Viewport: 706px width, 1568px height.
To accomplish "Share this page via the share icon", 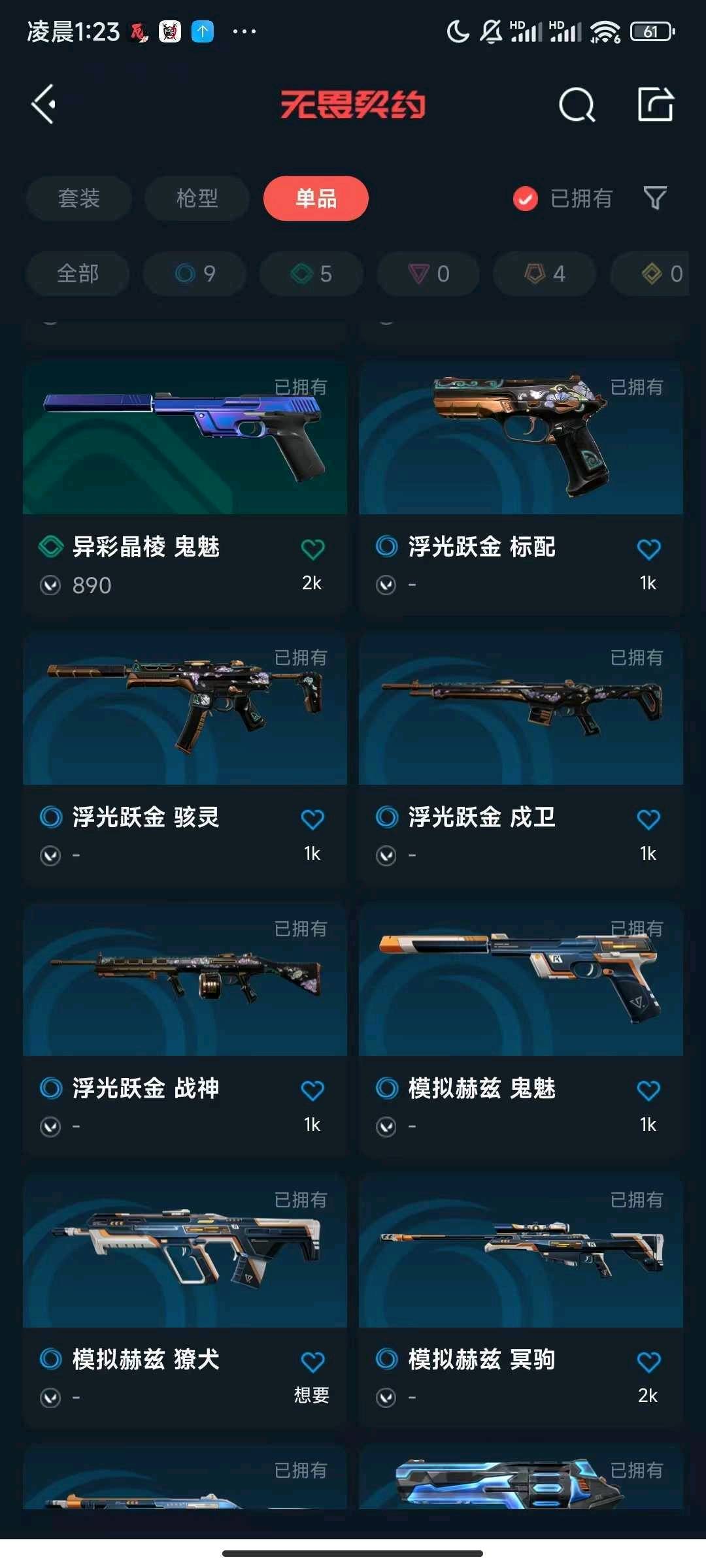I will [655, 104].
